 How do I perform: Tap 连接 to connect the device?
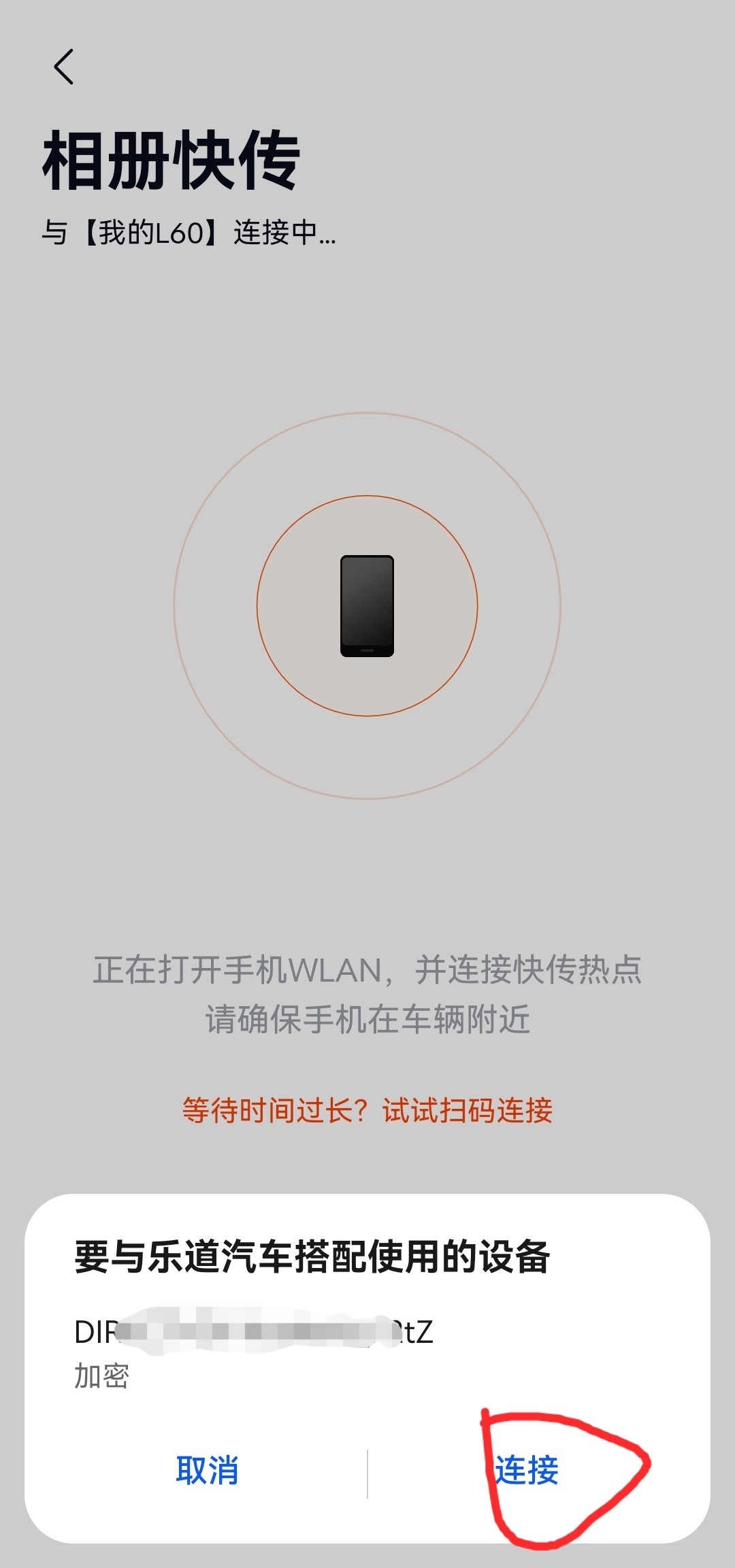point(527,1470)
